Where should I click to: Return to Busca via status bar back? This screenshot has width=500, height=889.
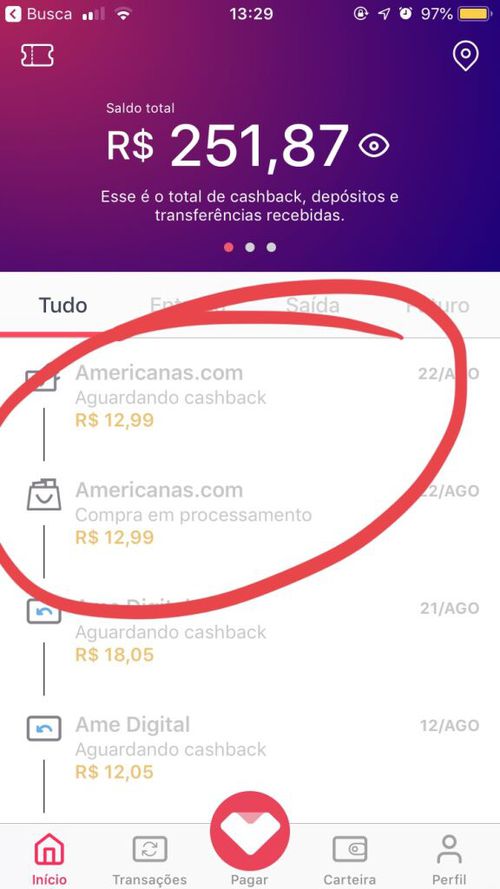pyautogui.click(x=38, y=14)
